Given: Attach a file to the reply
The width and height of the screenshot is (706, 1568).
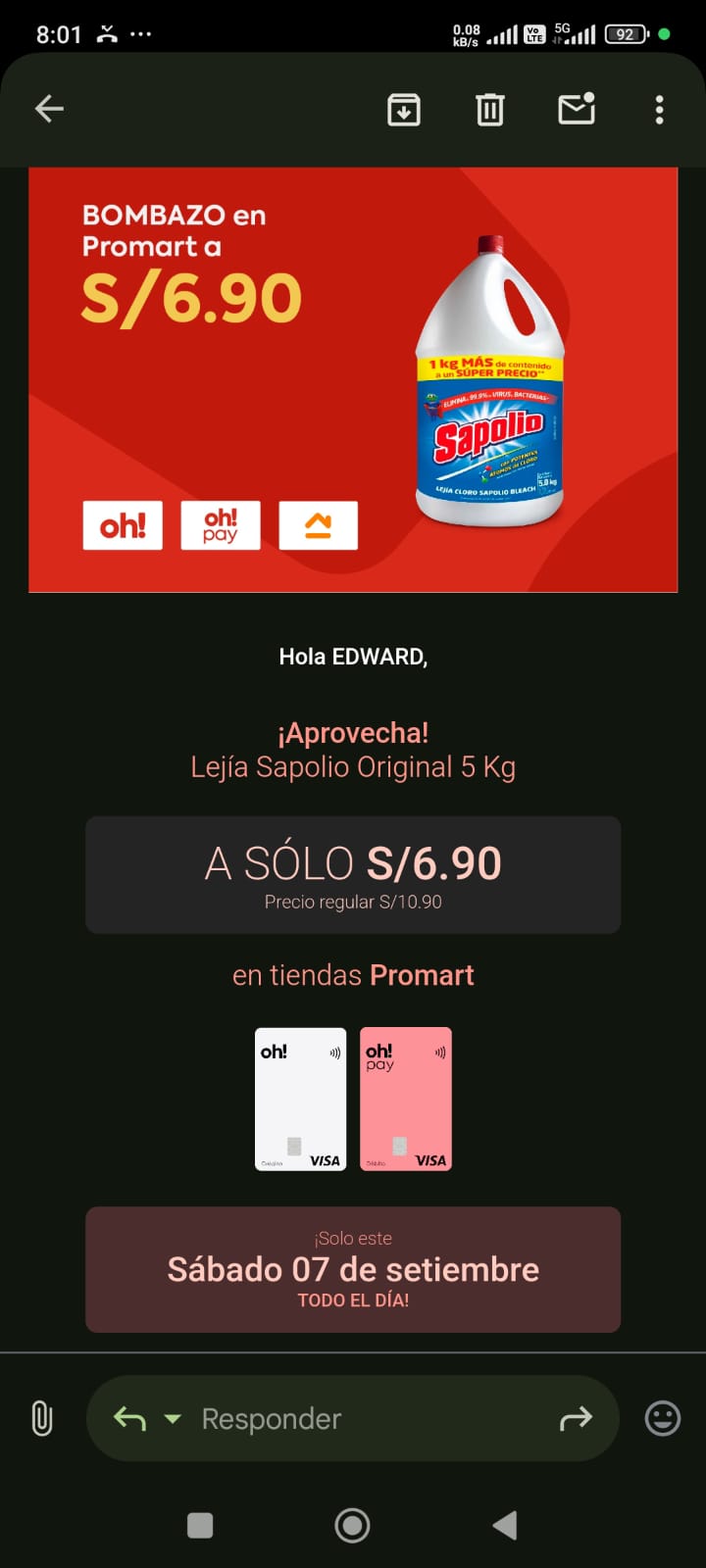Looking at the screenshot, I should pyautogui.click(x=41, y=1418).
